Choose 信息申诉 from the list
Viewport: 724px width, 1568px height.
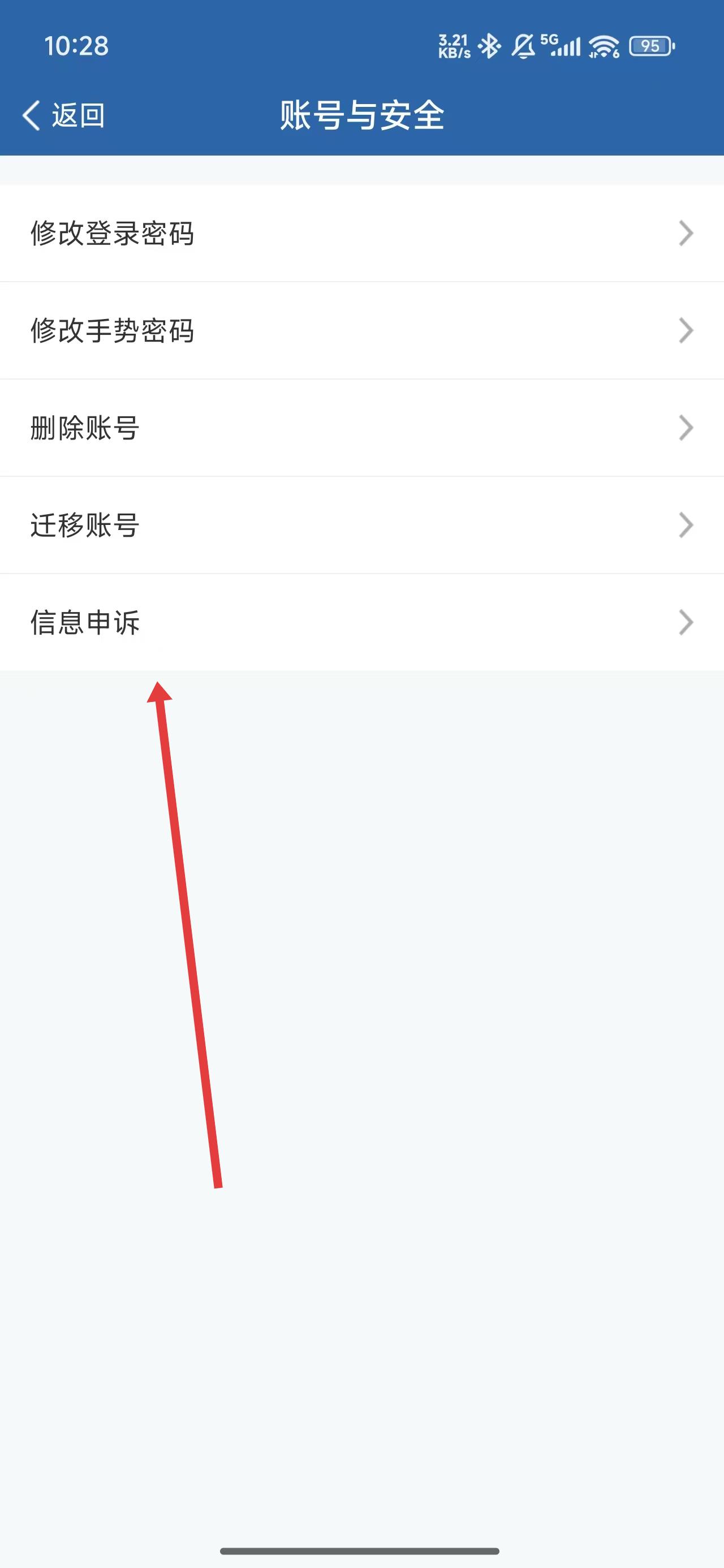point(85,622)
